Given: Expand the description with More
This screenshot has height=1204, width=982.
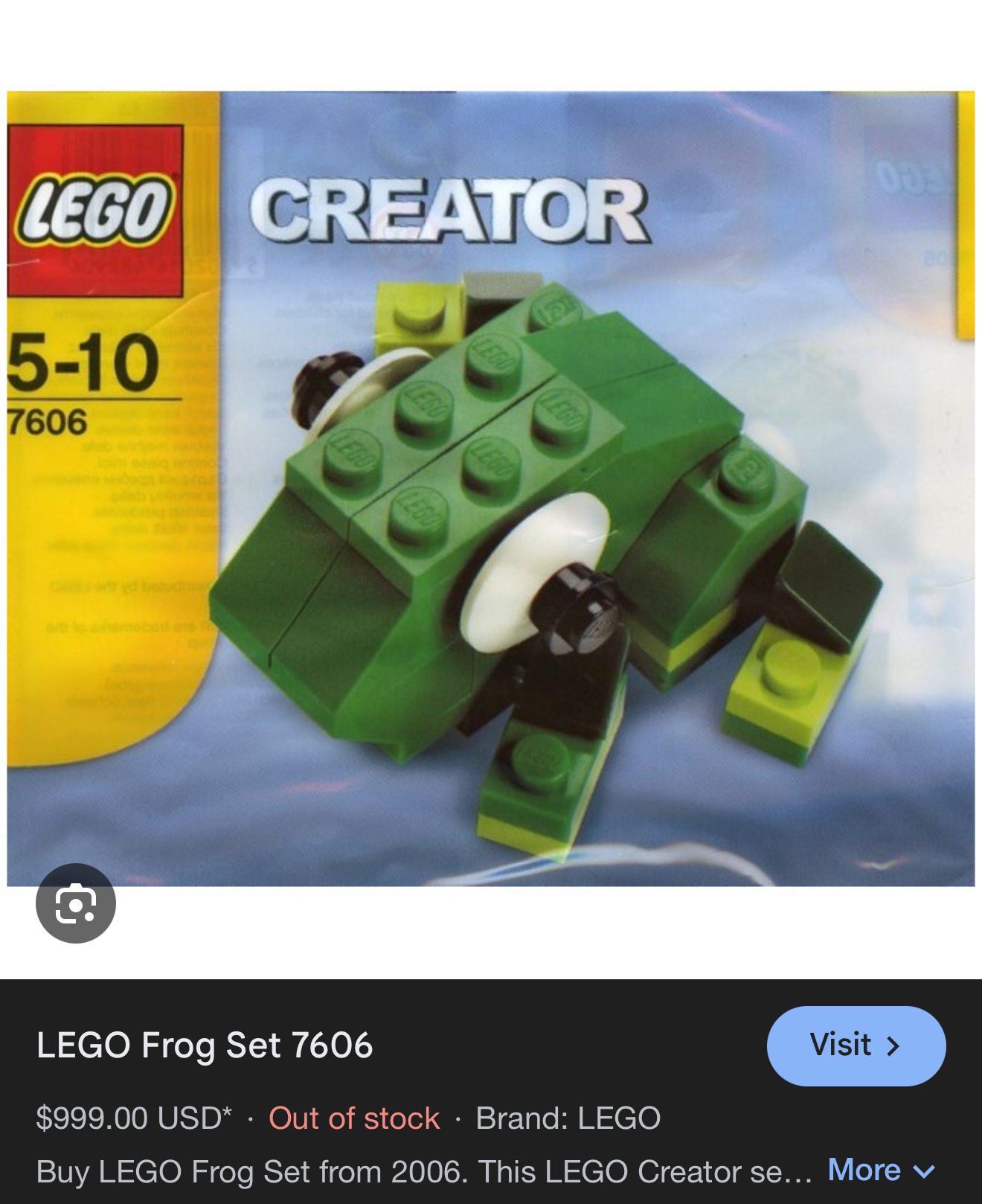Looking at the screenshot, I should 882,1171.
